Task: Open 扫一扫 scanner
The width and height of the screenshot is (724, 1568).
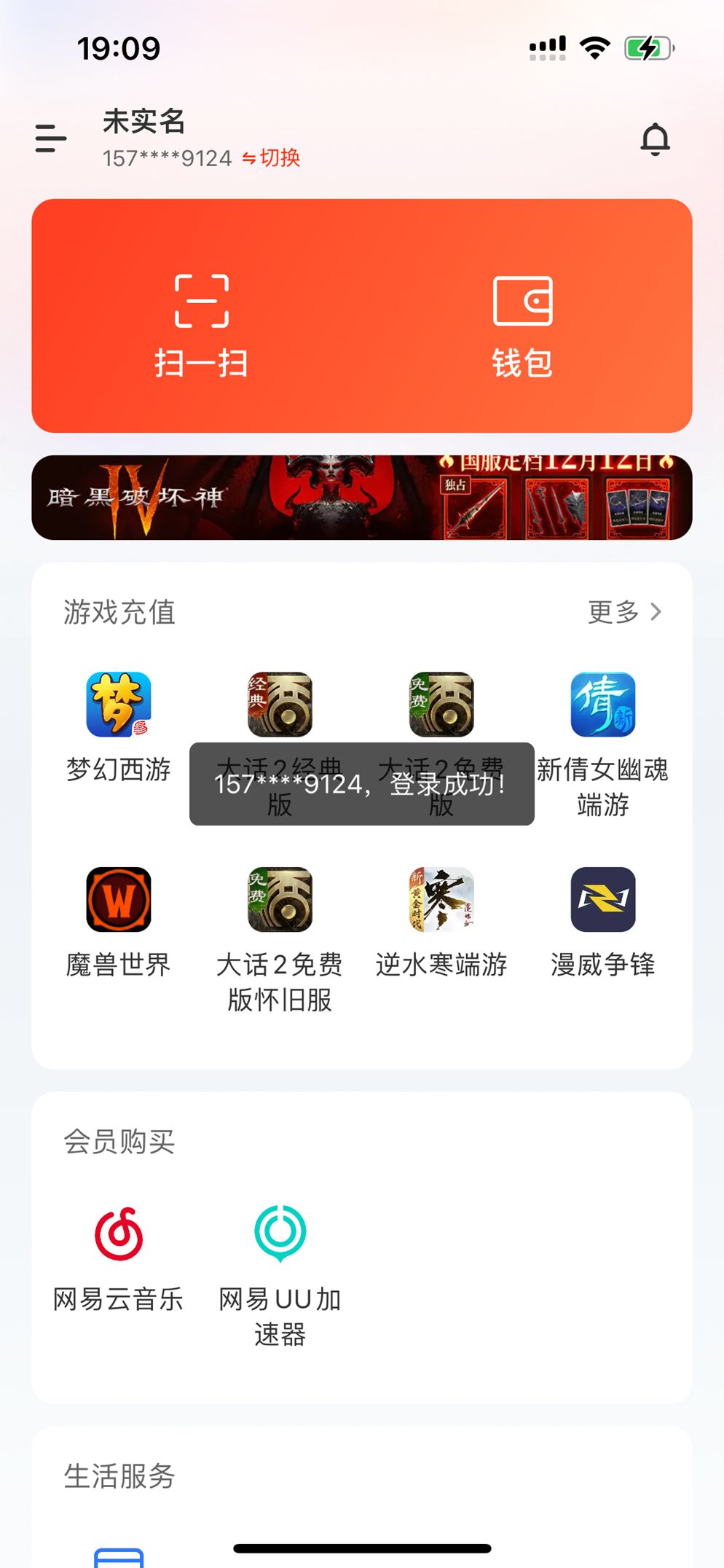Action: tap(201, 325)
